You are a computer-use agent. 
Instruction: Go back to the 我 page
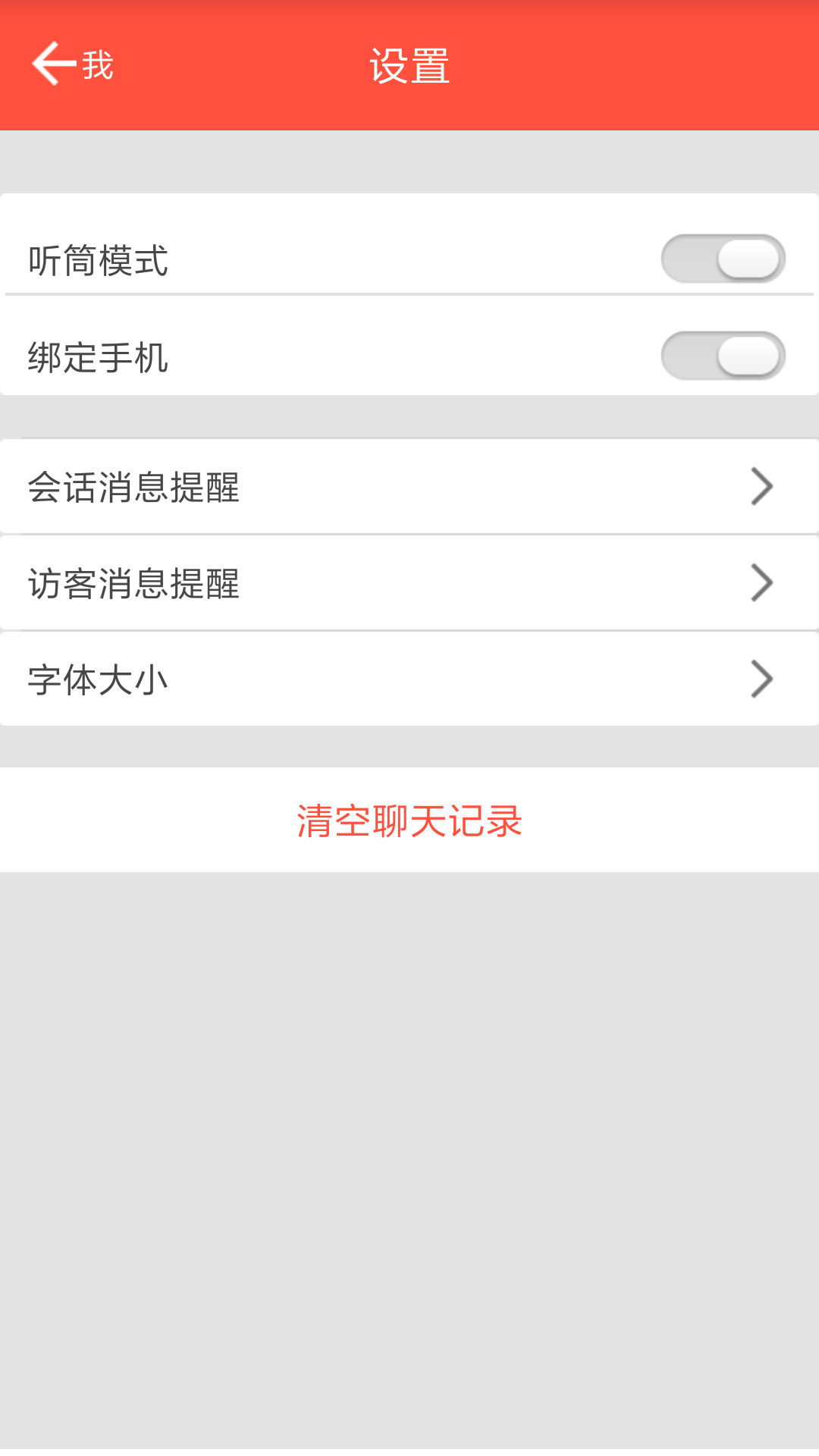73,64
